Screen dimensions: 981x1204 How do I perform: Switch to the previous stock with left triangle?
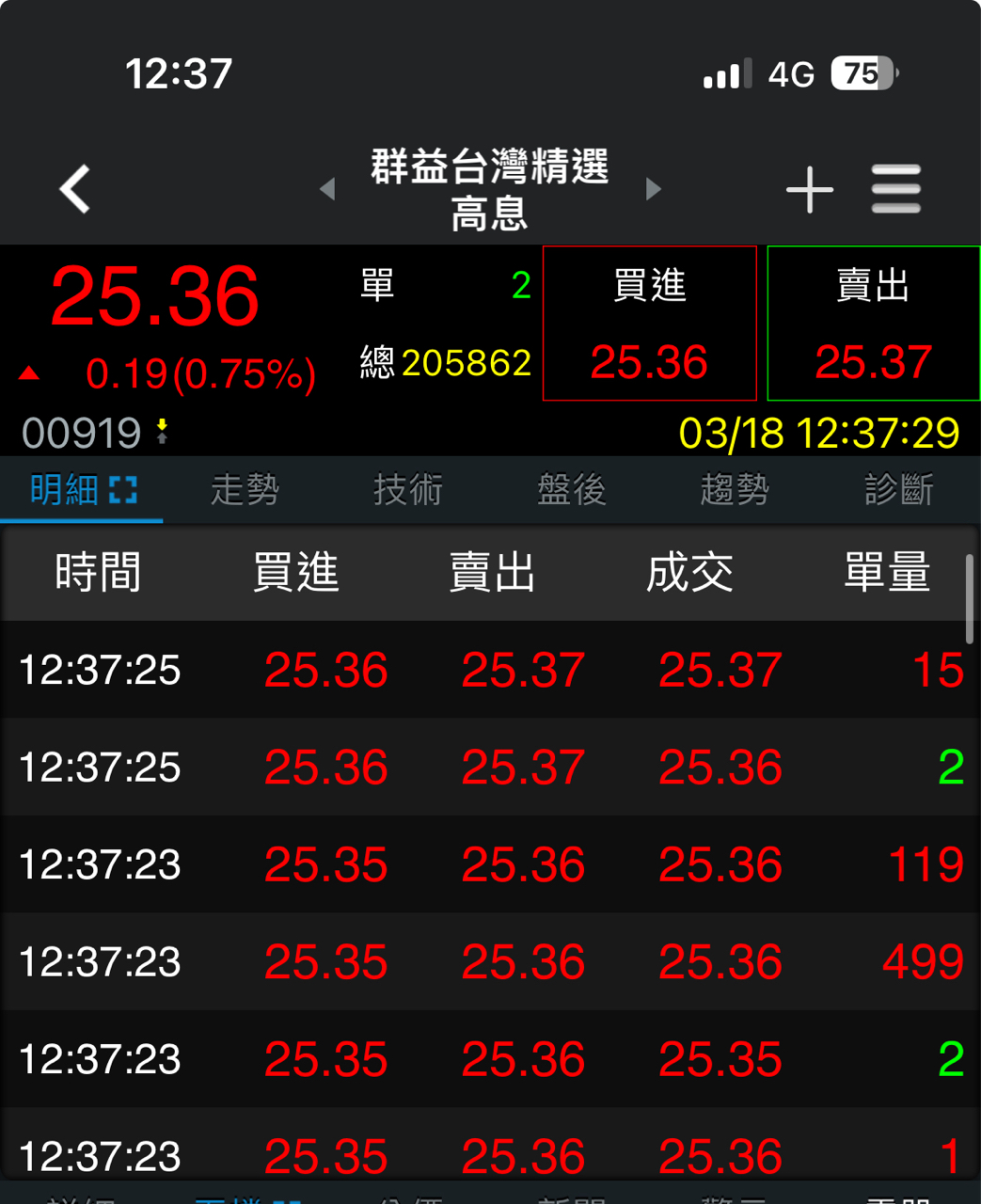(x=327, y=189)
